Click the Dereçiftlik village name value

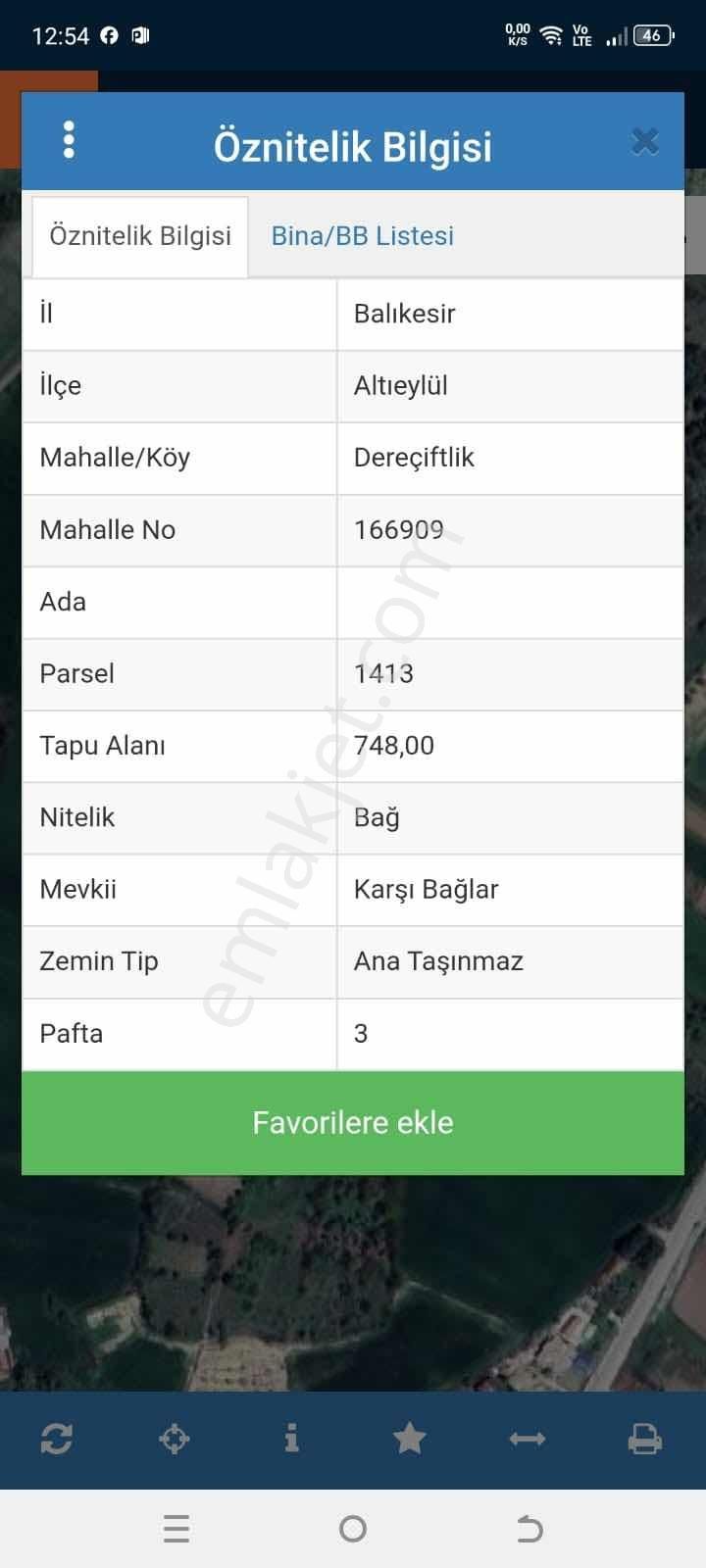[413, 458]
